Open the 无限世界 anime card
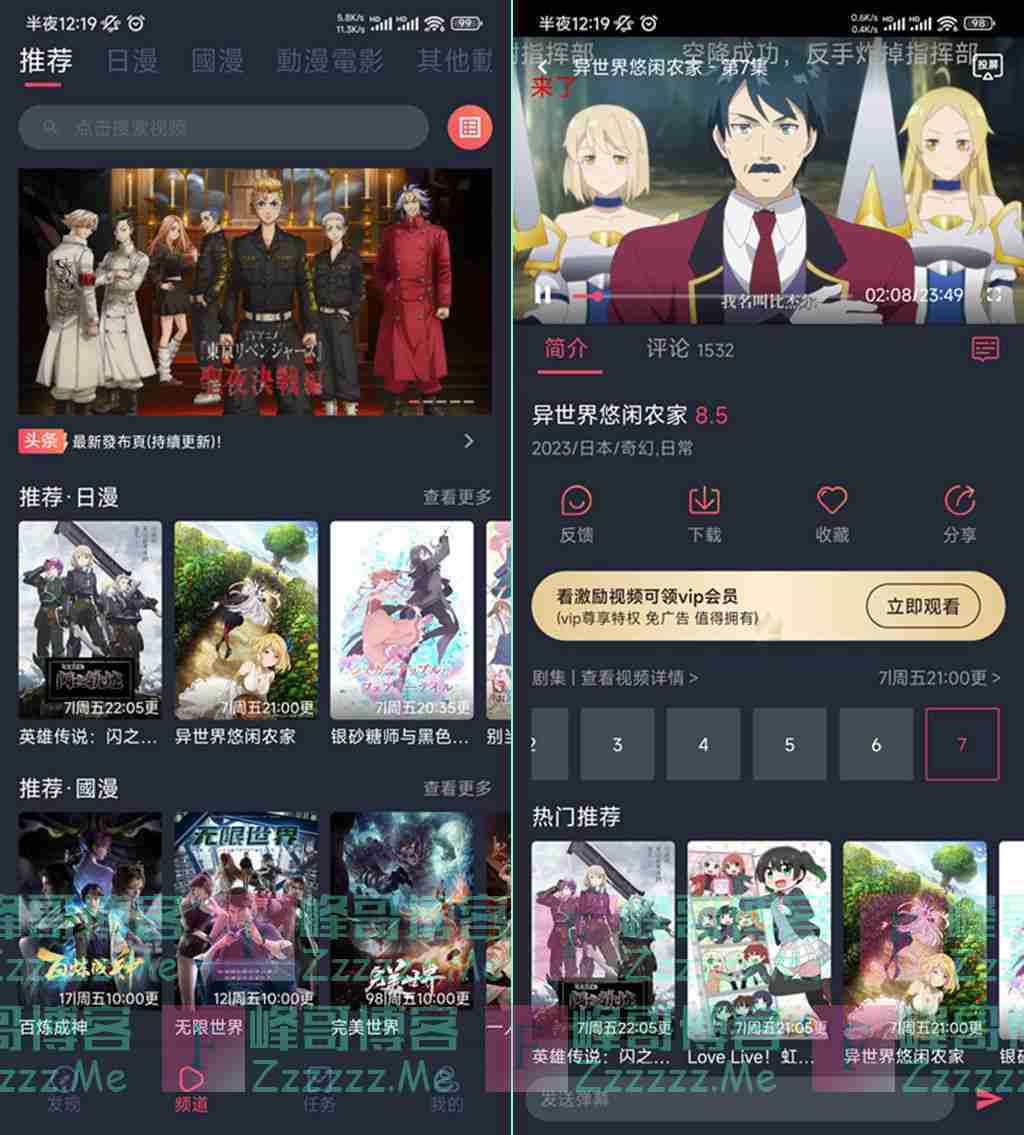1024x1135 pixels. (x=245, y=910)
